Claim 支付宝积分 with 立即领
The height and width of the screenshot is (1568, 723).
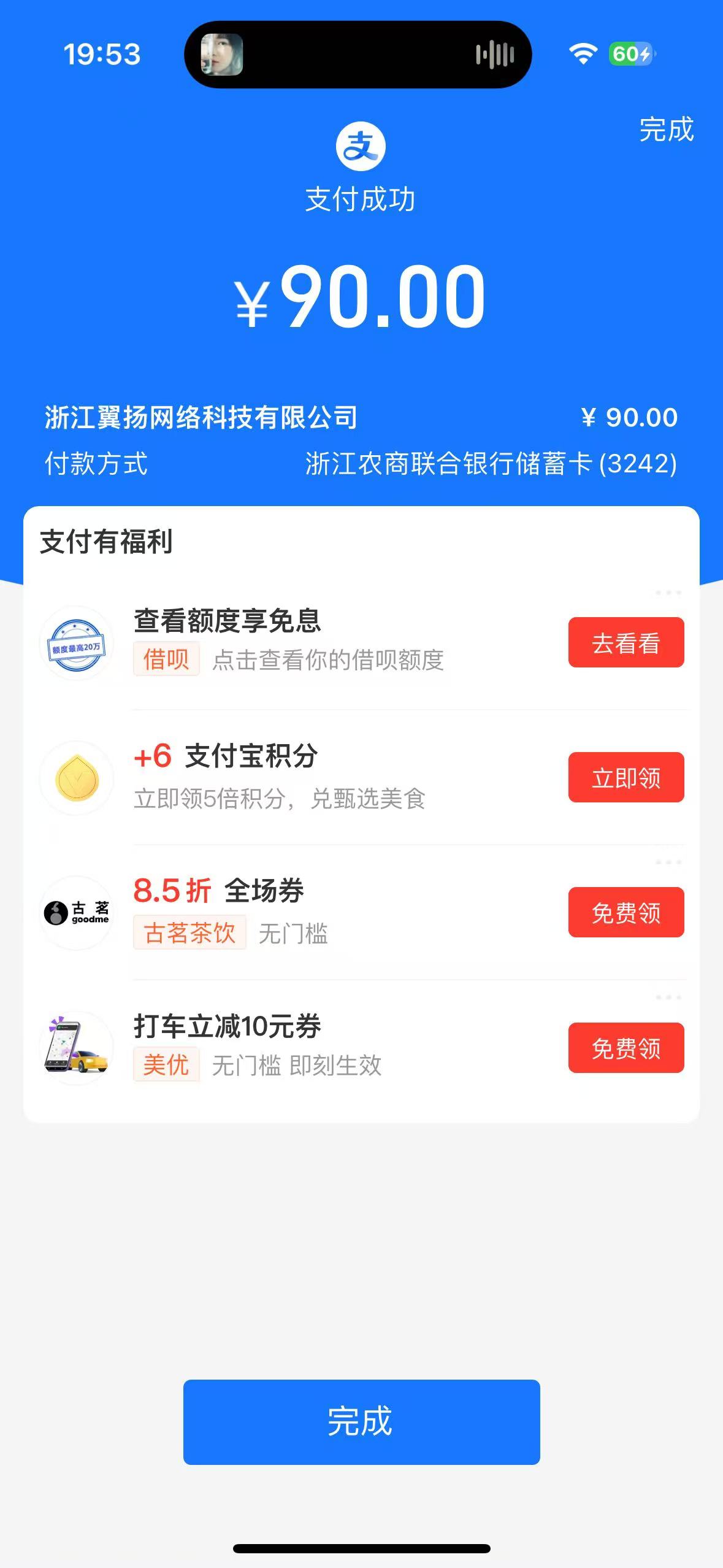pos(625,777)
